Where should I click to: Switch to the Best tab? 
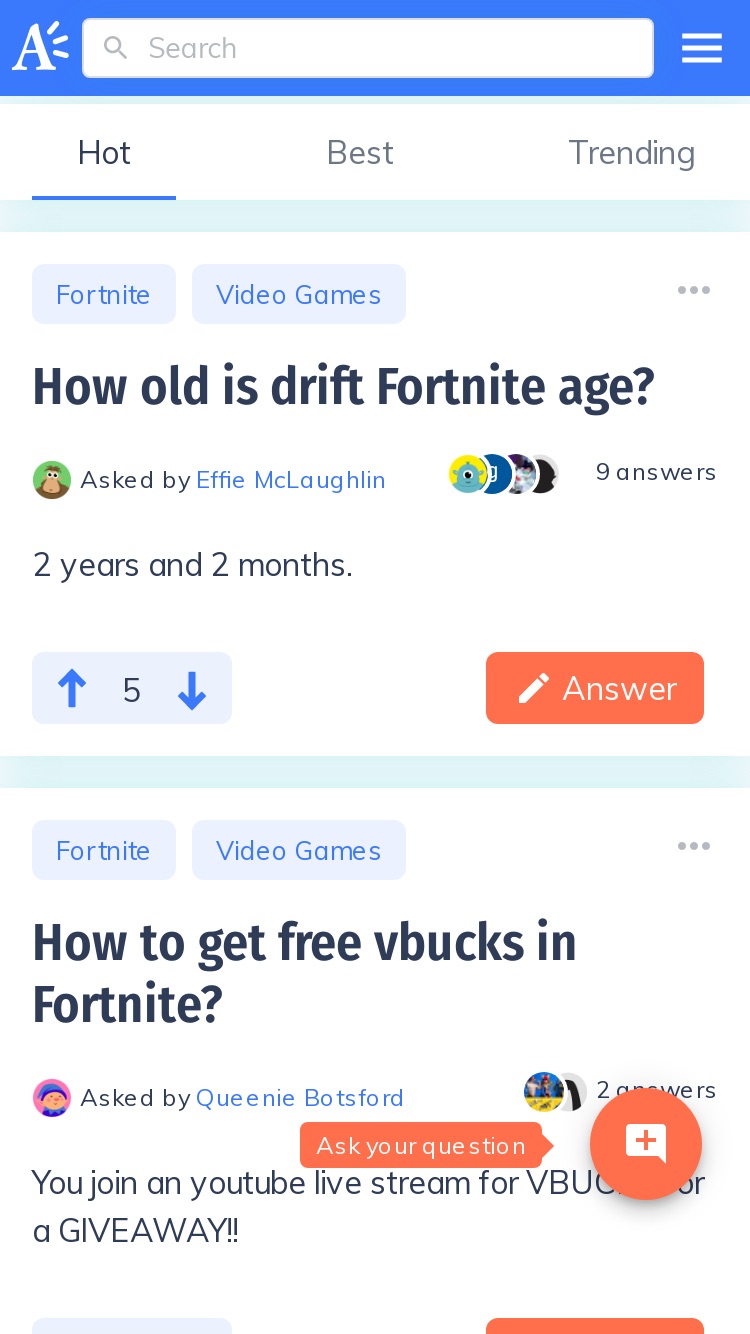click(x=360, y=153)
